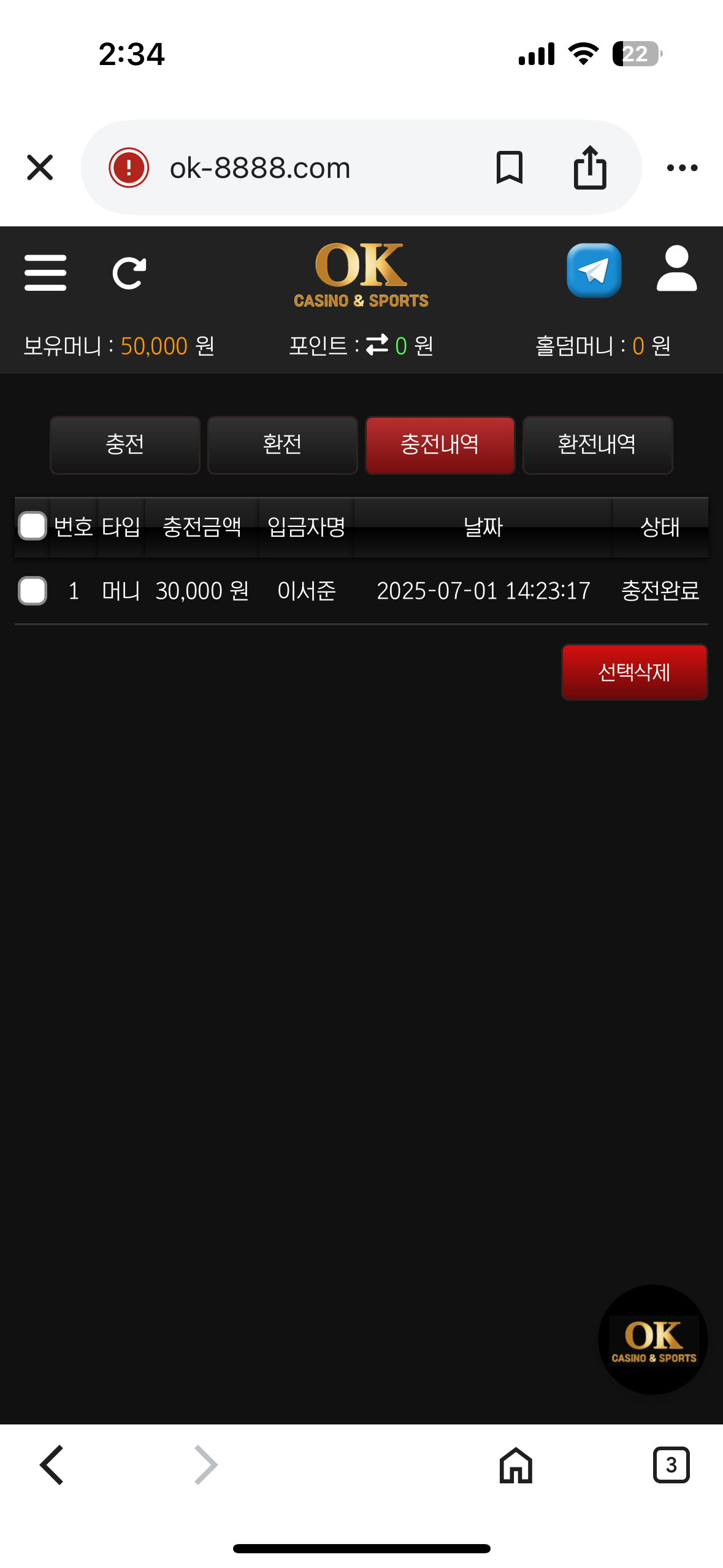
Task: Go back to the previous page
Action: (52, 1465)
